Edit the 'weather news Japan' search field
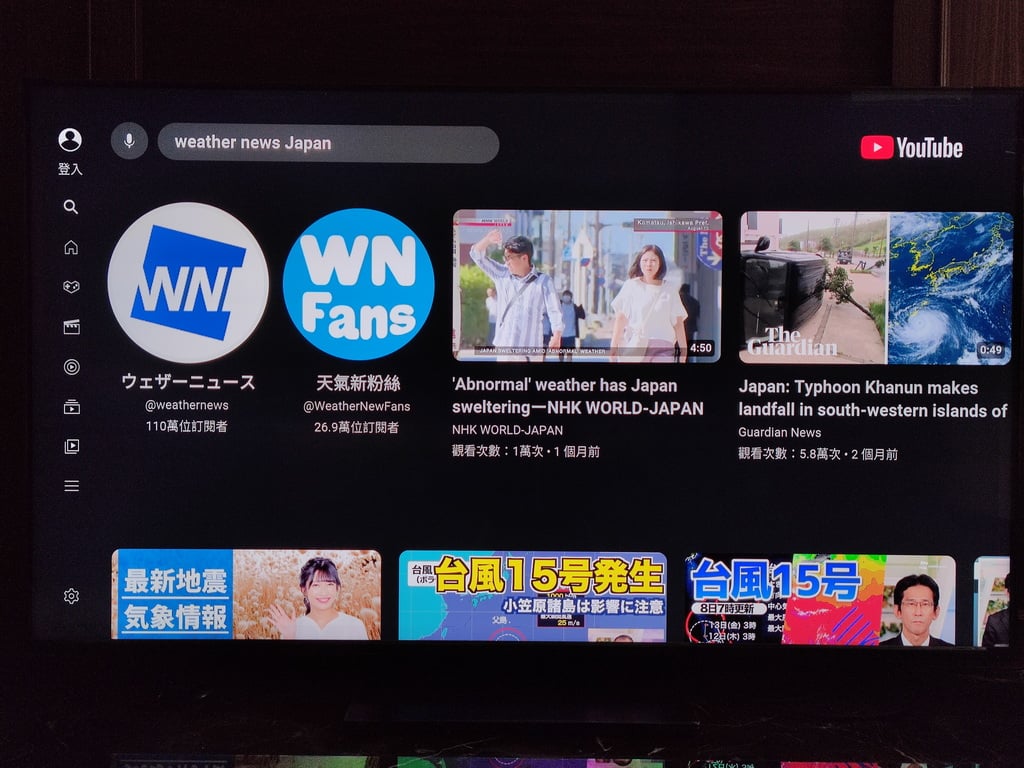The height and width of the screenshot is (768, 1024). tap(328, 143)
